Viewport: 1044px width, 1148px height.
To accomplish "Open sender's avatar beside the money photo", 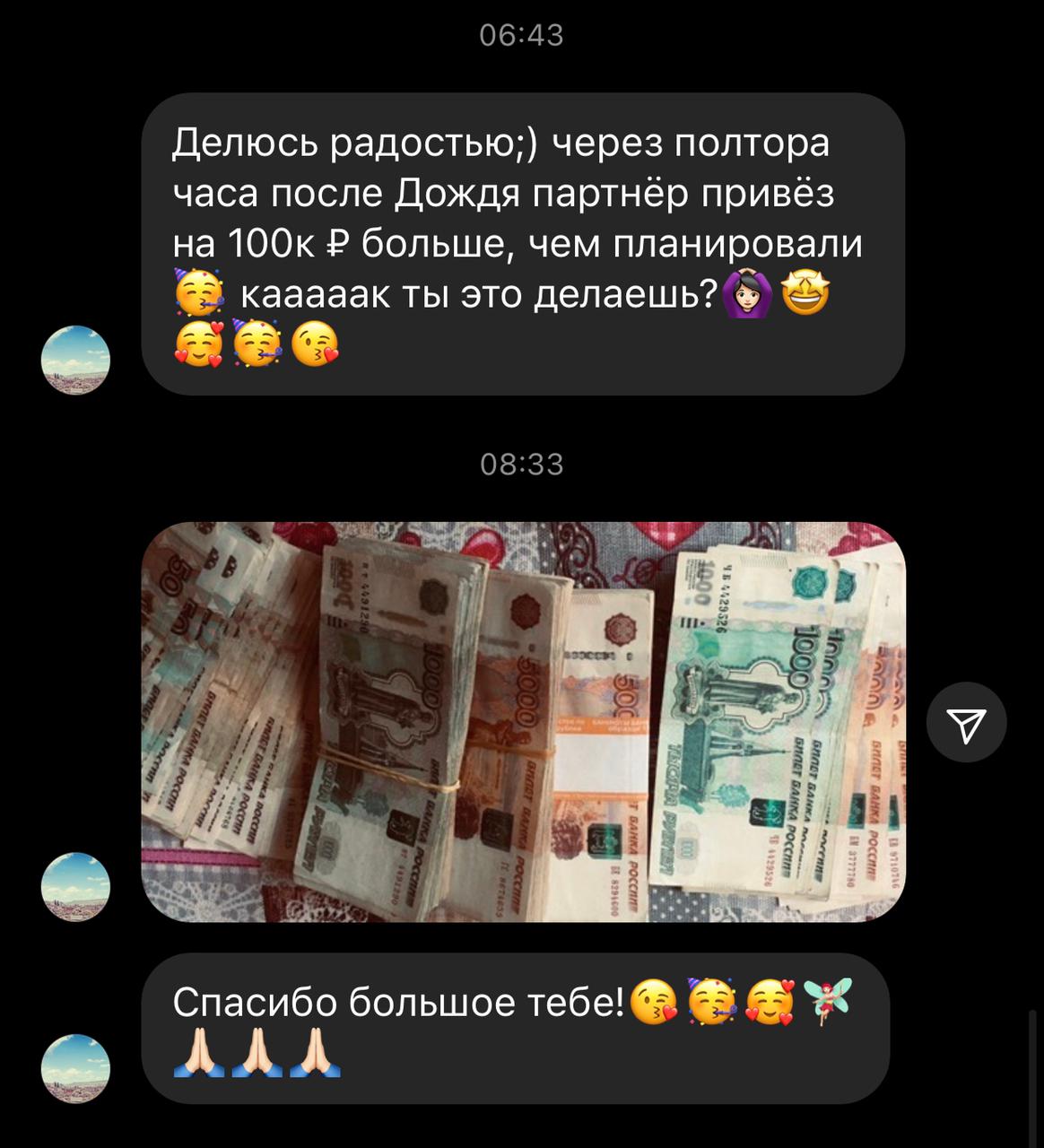I will (76, 887).
